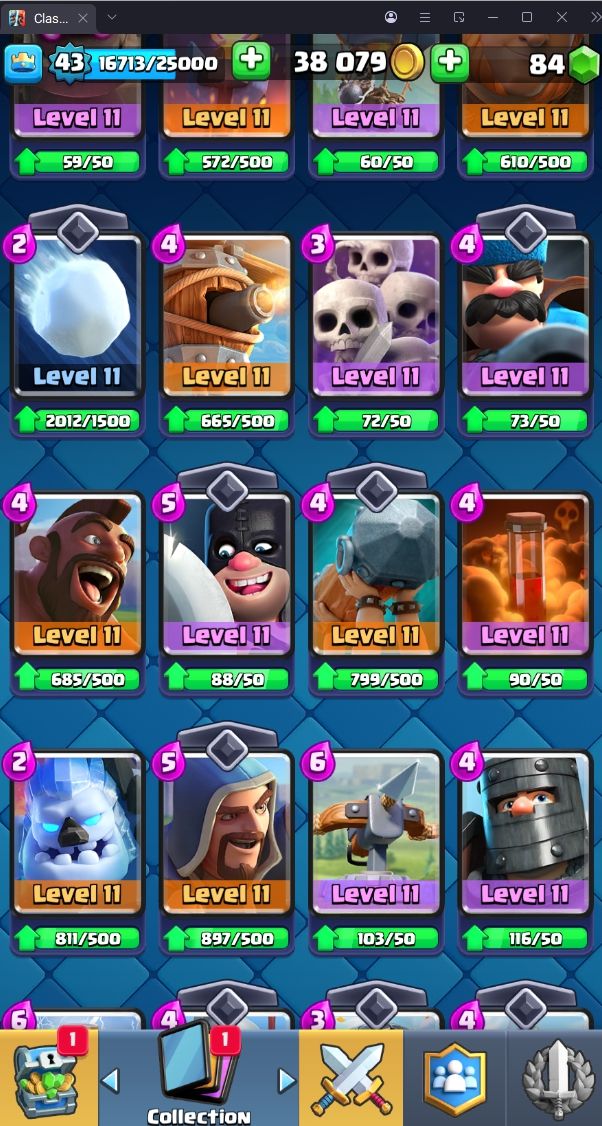Select the Ice Golem card
This screenshot has height=1126, width=602.
77,834
